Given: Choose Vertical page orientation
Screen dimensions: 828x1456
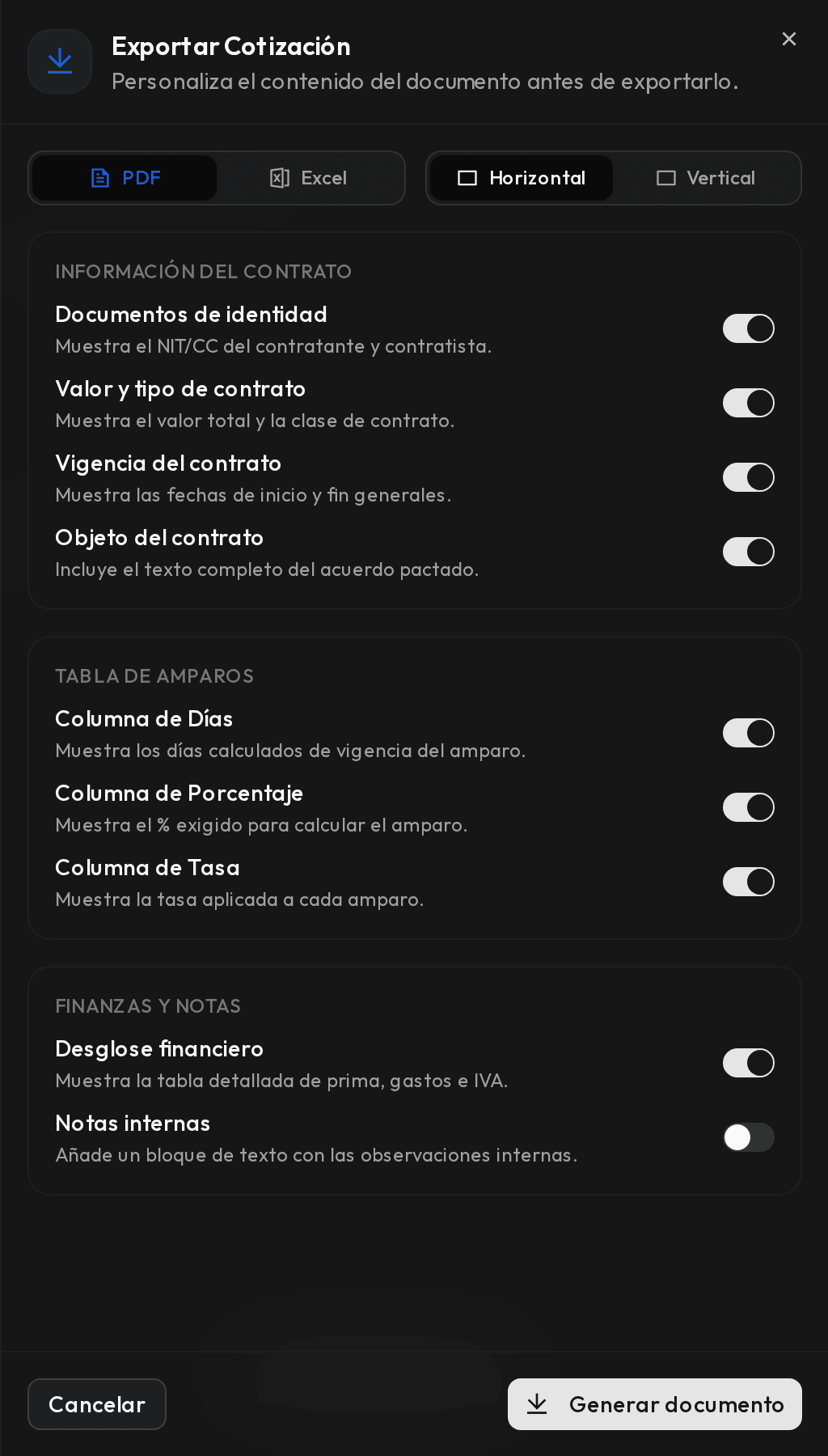Looking at the screenshot, I should coord(705,178).
